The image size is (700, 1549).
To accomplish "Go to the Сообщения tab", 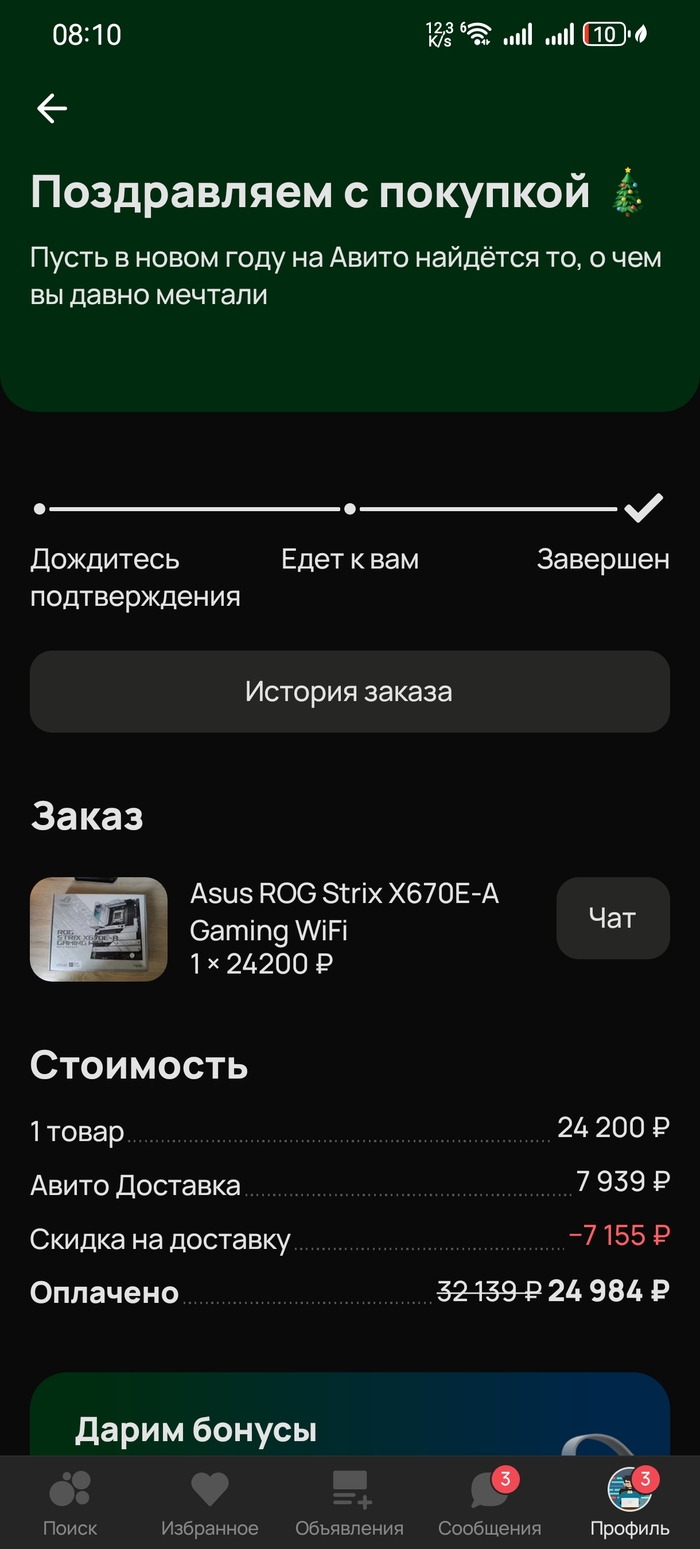I will point(489,1502).
